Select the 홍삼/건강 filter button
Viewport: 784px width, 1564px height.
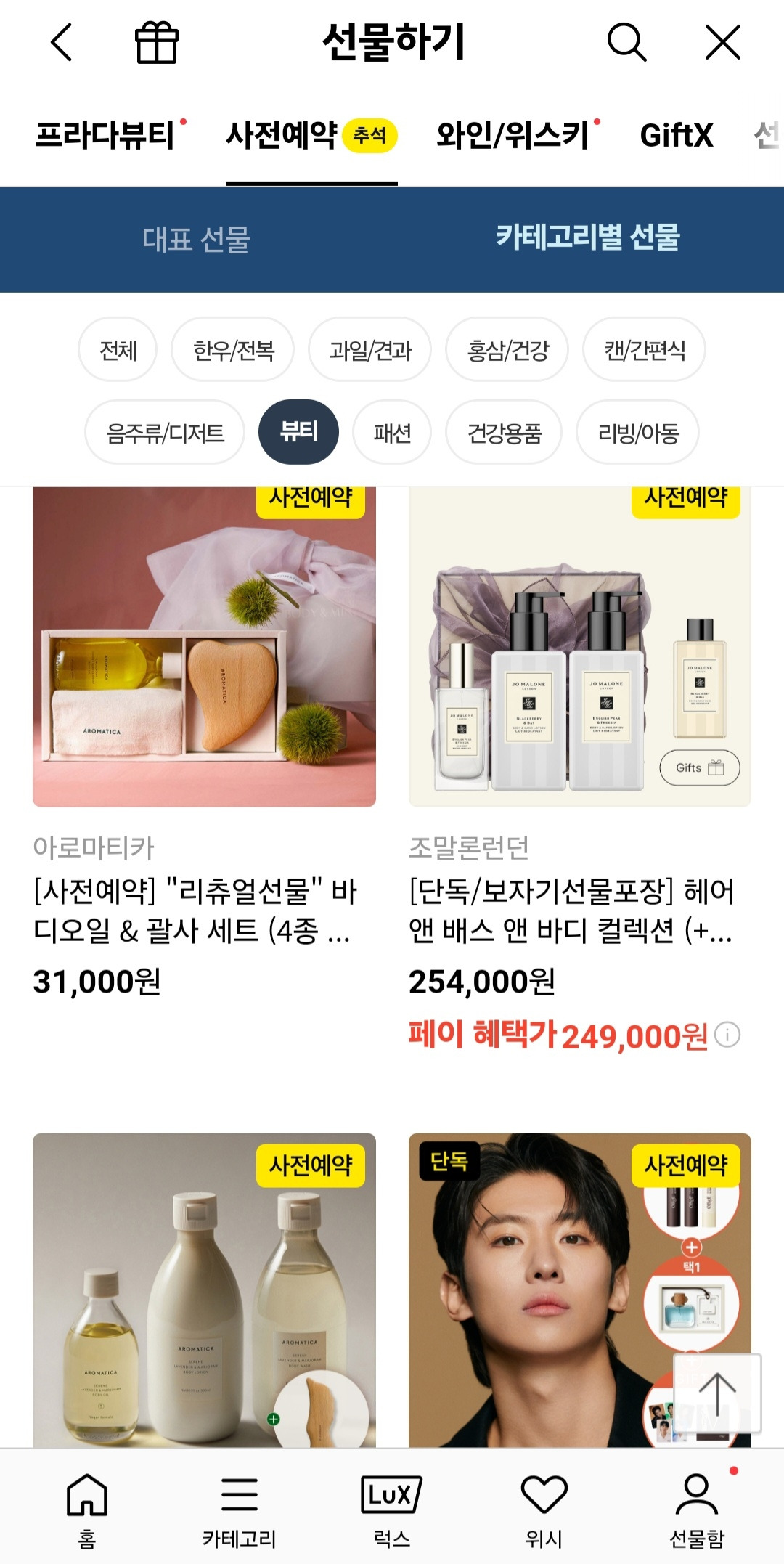tap(509, 349)
